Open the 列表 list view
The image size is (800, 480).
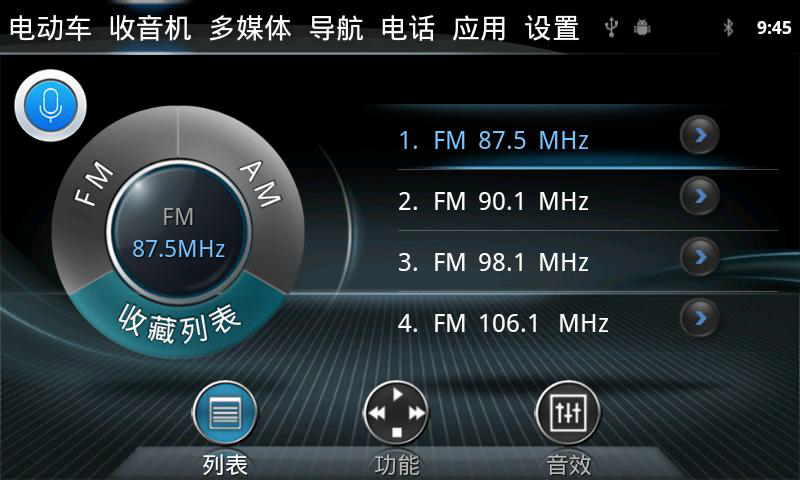[225, 413]
